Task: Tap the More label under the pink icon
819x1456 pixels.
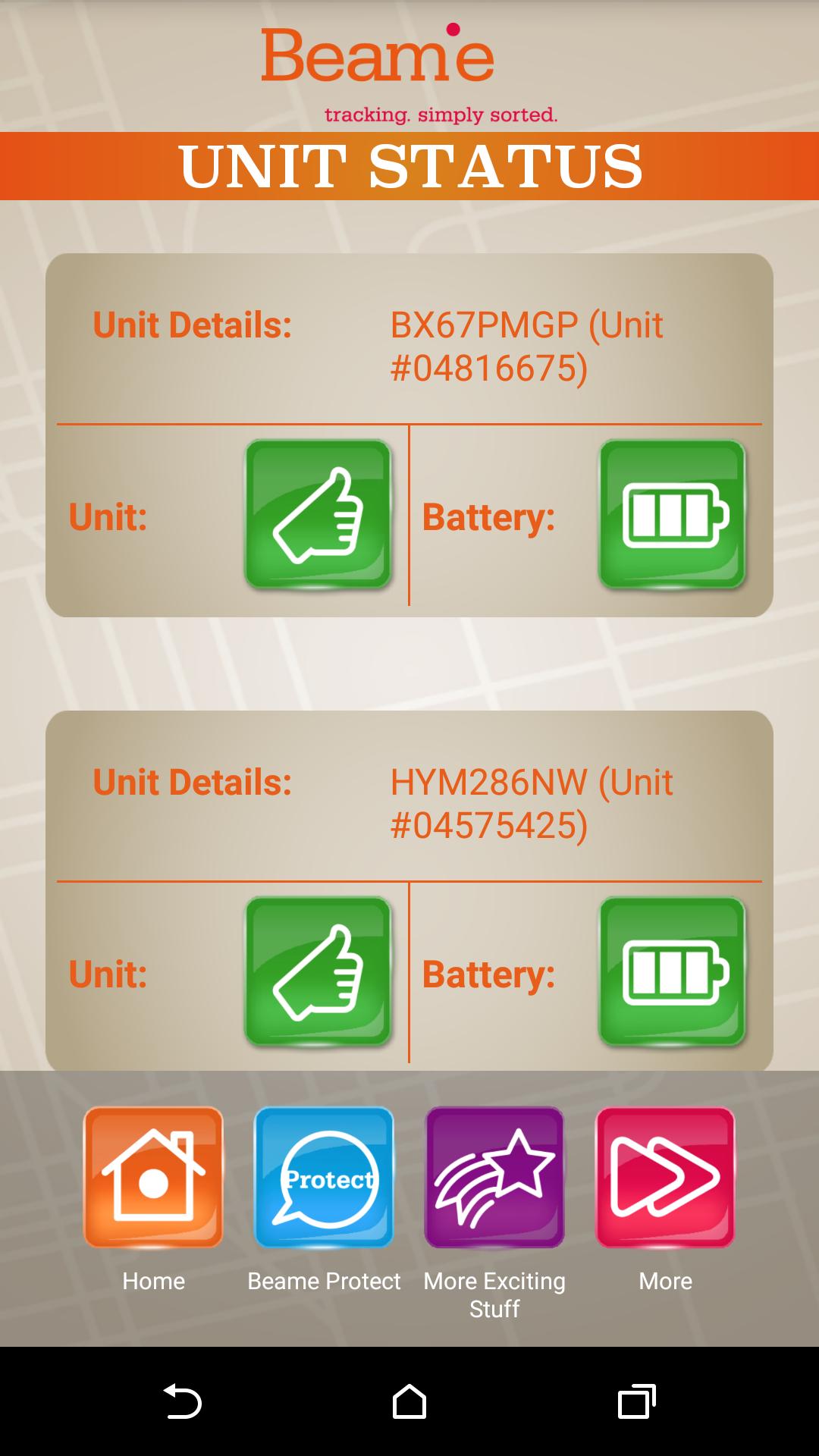Action: click(x=665, y=1281)
